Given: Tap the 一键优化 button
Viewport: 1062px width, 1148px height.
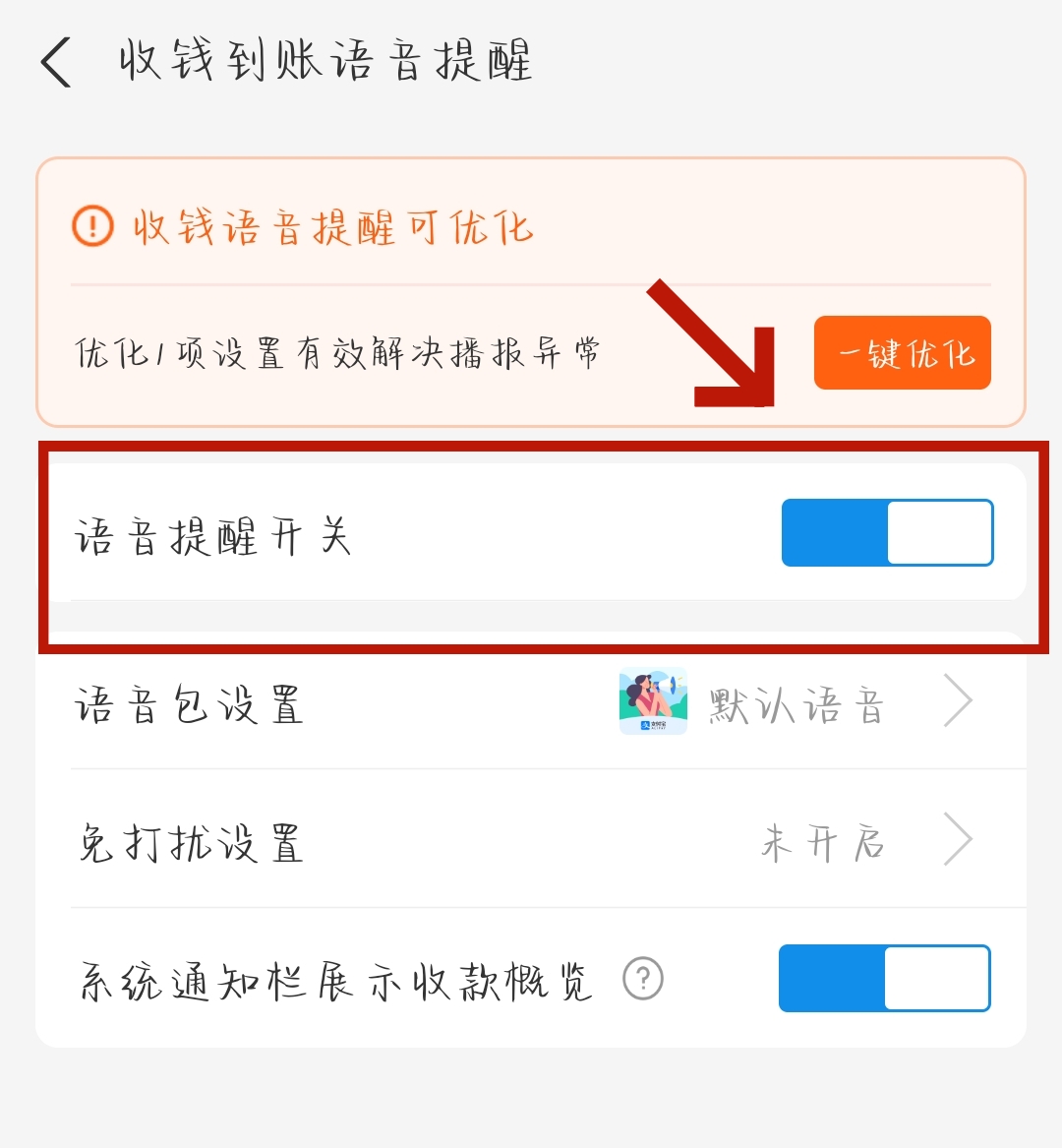Looking at the screenshot, I should (902, 353).
